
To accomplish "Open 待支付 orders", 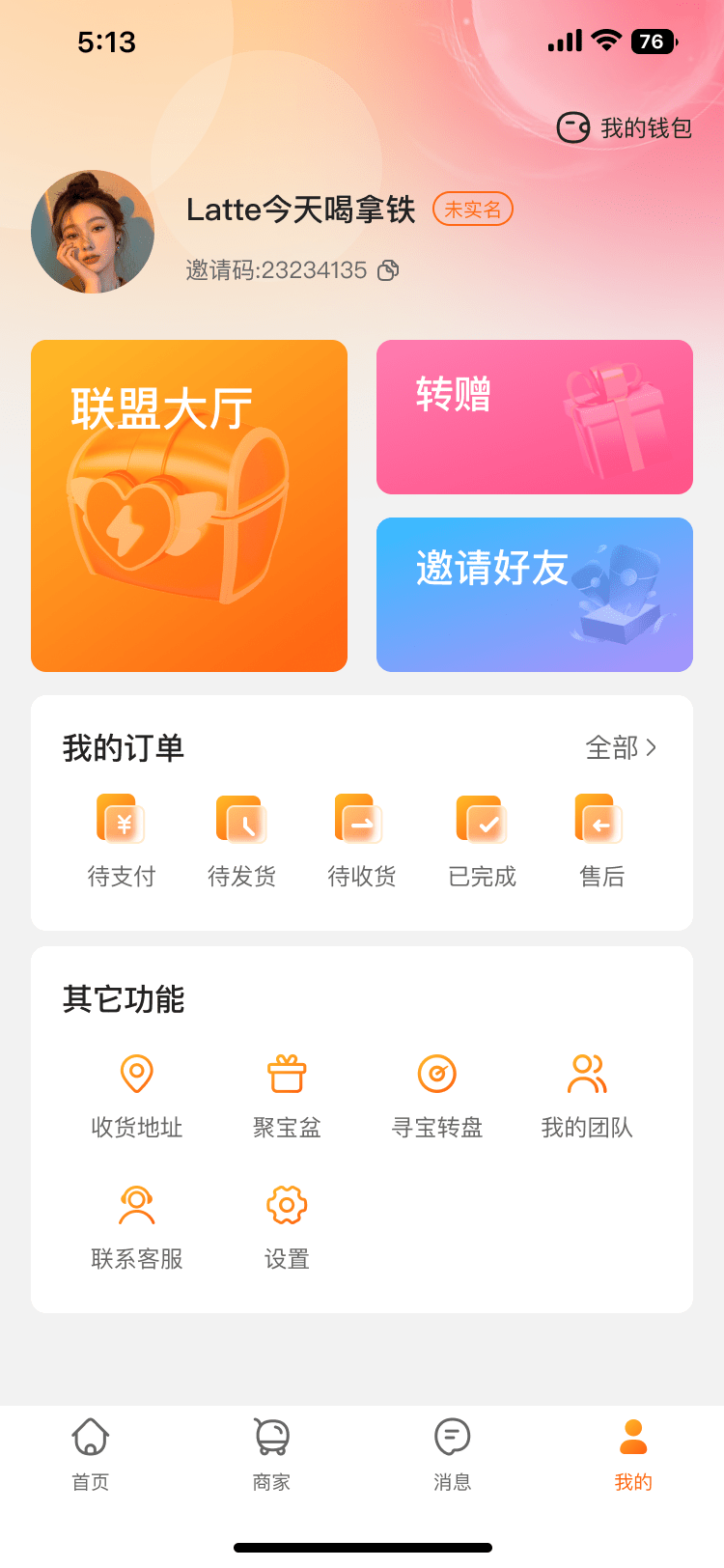I will [122, 840].
